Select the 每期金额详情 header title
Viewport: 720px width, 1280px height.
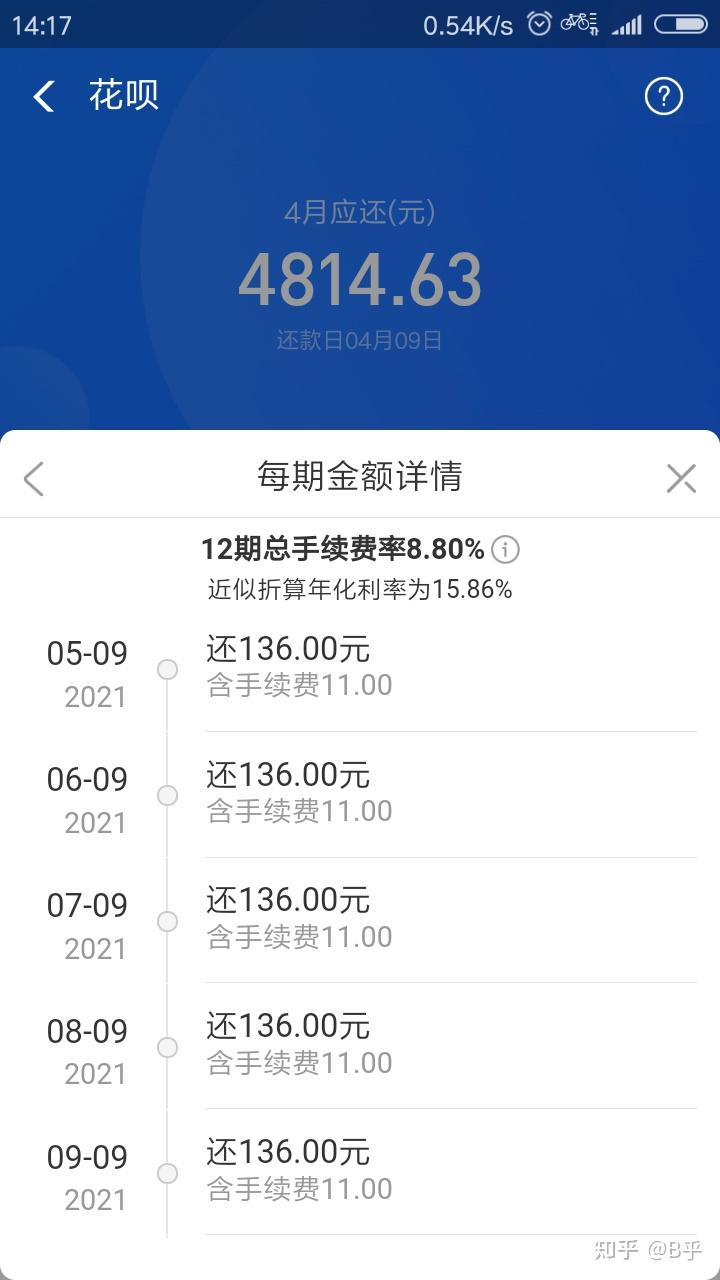(x=358, y=477)
